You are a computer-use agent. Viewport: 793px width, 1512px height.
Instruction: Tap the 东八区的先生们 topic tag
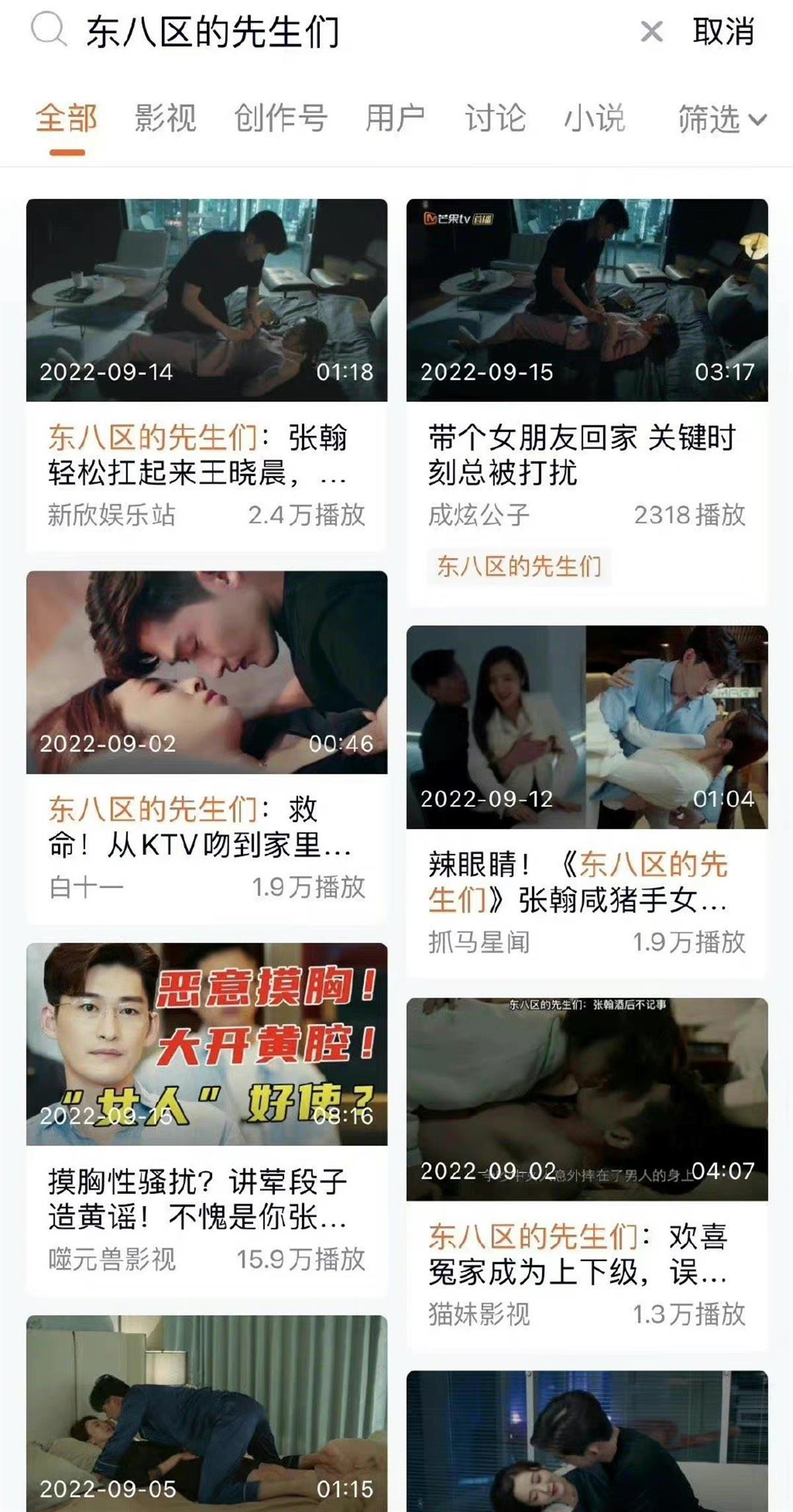pyautogui.click(x=519, y=567)
